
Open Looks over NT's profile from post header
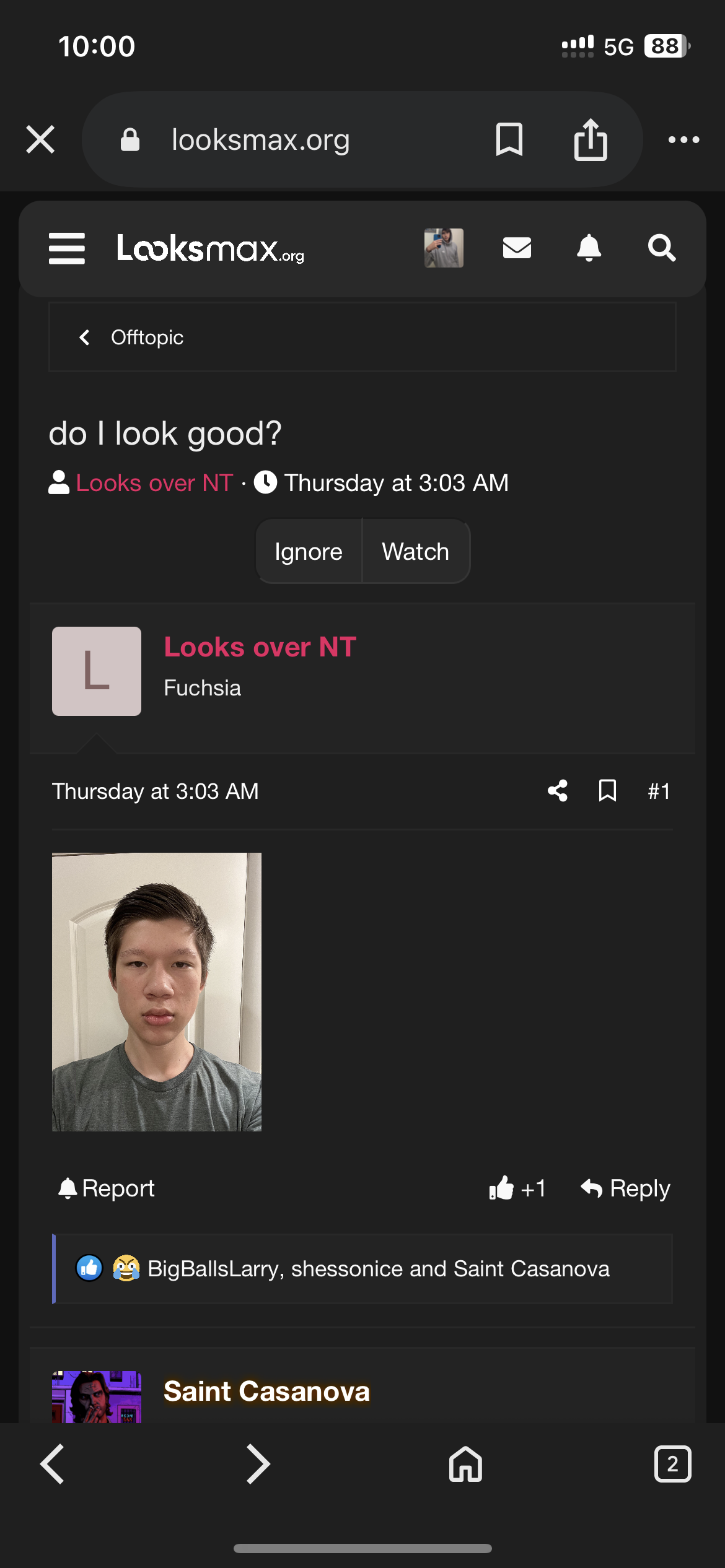pyautogui.click(x=260, y=647)
